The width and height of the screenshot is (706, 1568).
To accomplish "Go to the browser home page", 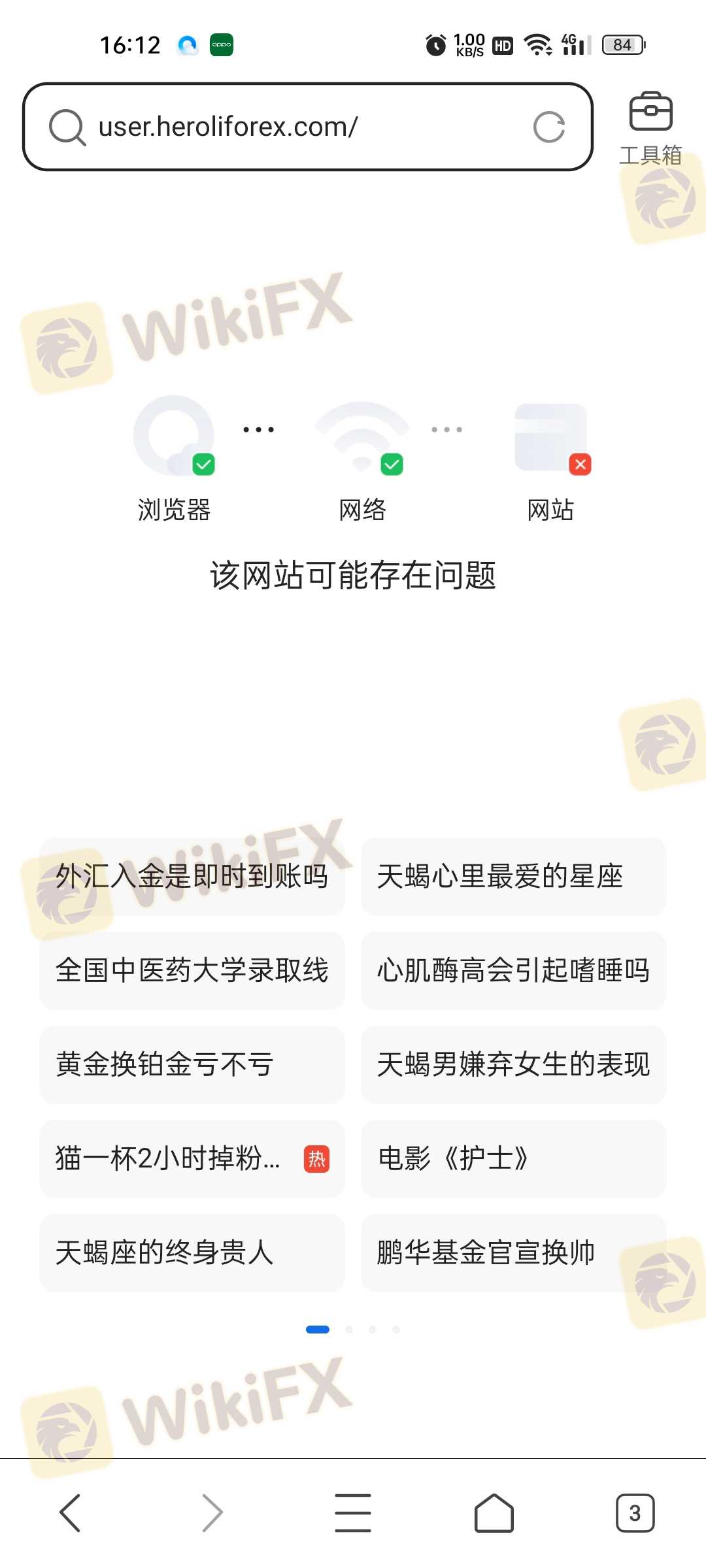I will (x=494, y=1513).
